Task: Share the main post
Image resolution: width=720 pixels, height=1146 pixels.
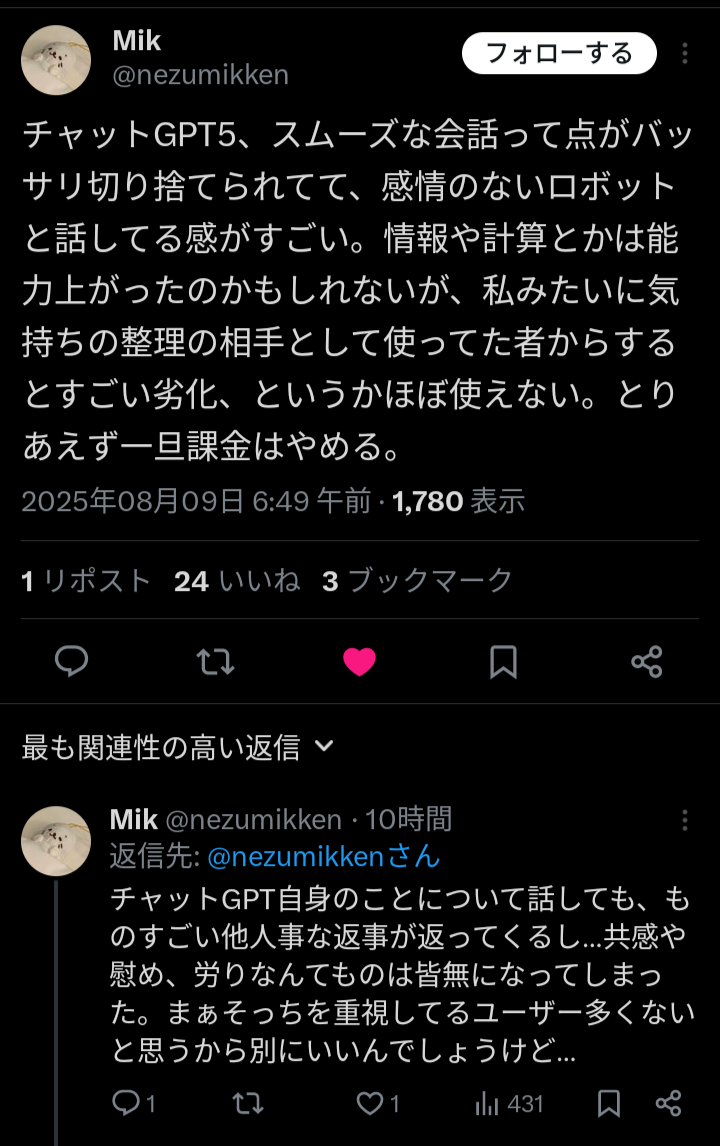Action: click(647, 661)
